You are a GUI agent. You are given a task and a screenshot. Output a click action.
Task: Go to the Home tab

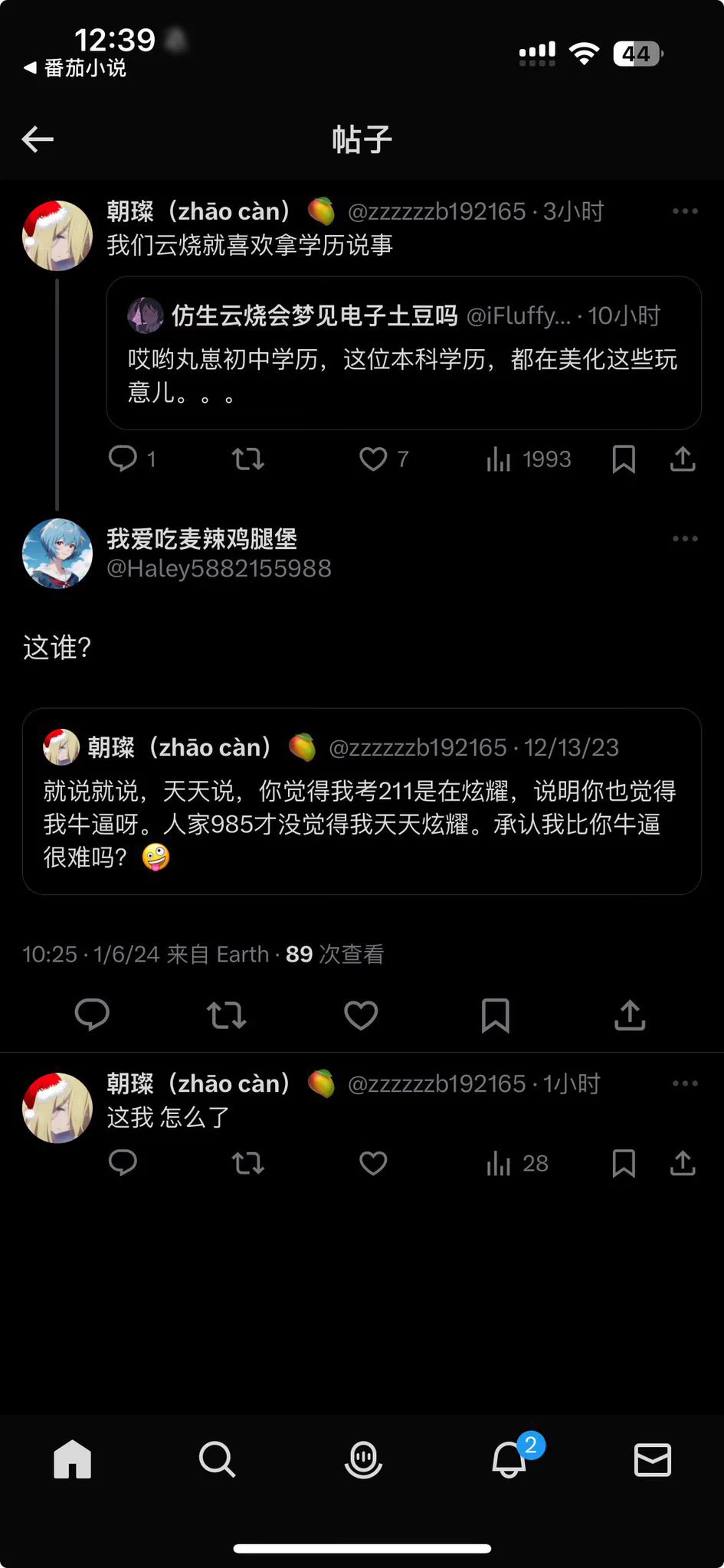pyautogui.click(x=73, y=1459)
